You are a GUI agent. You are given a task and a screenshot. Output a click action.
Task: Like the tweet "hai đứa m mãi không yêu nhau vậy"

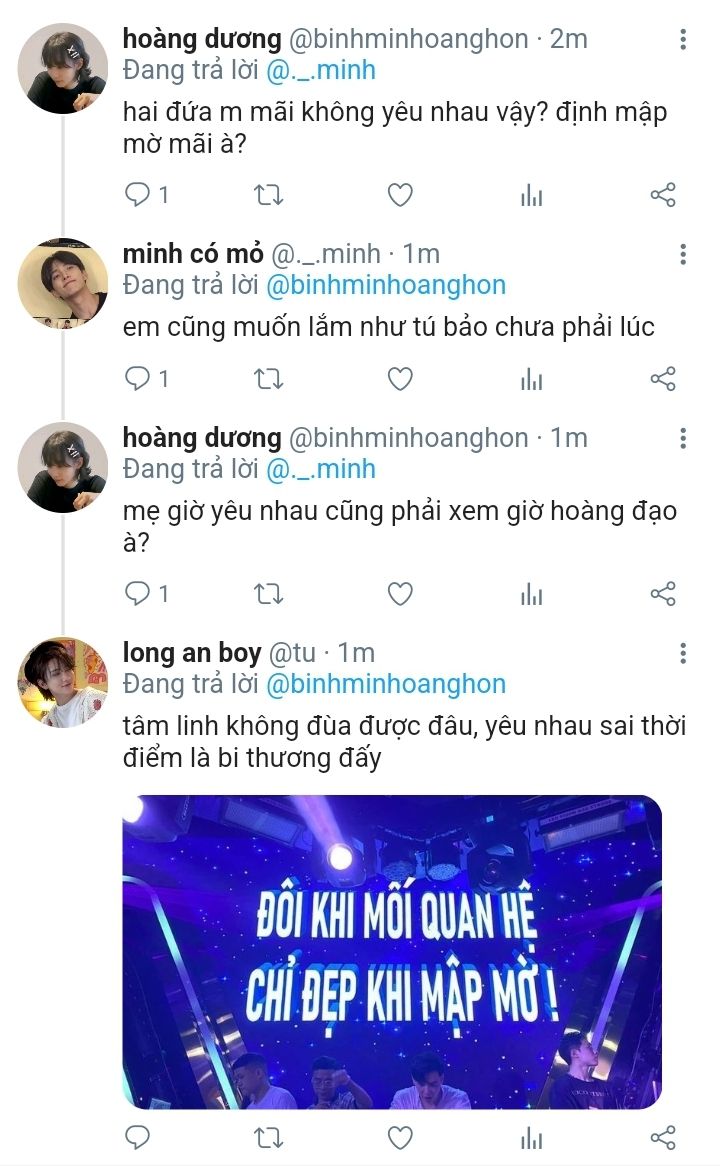400,195
